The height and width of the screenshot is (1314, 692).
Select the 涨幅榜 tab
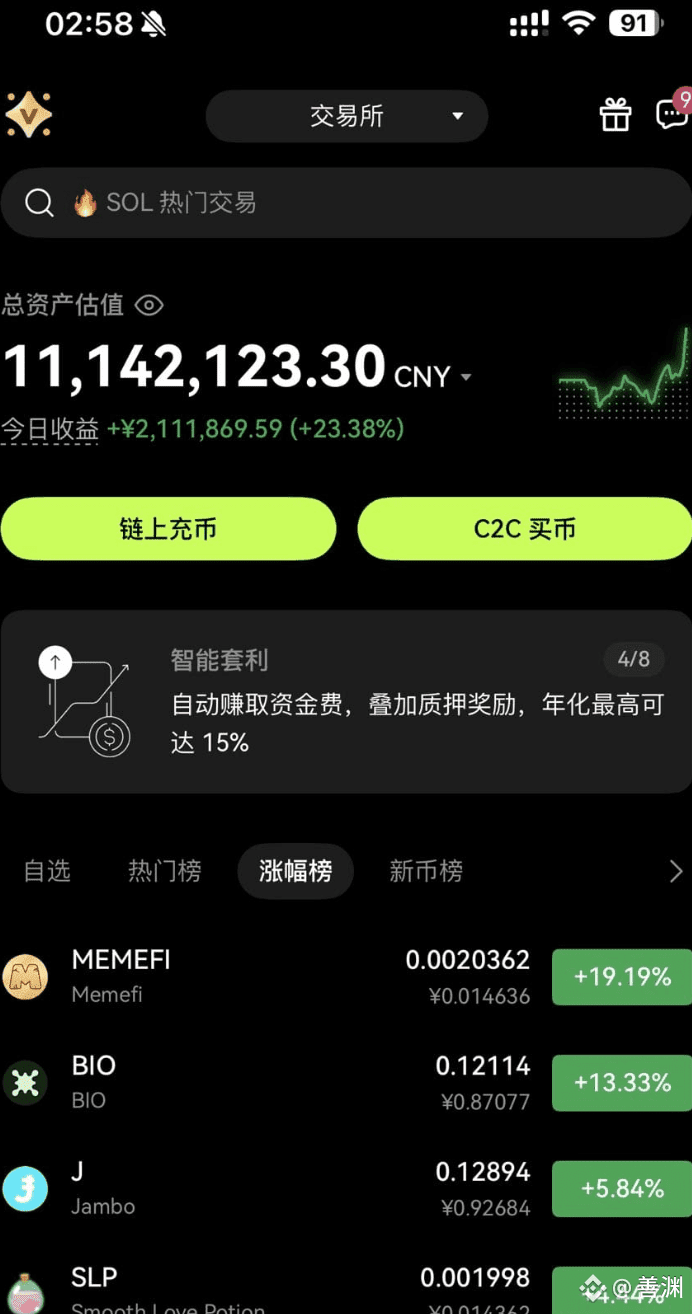(x=296, y=871)
